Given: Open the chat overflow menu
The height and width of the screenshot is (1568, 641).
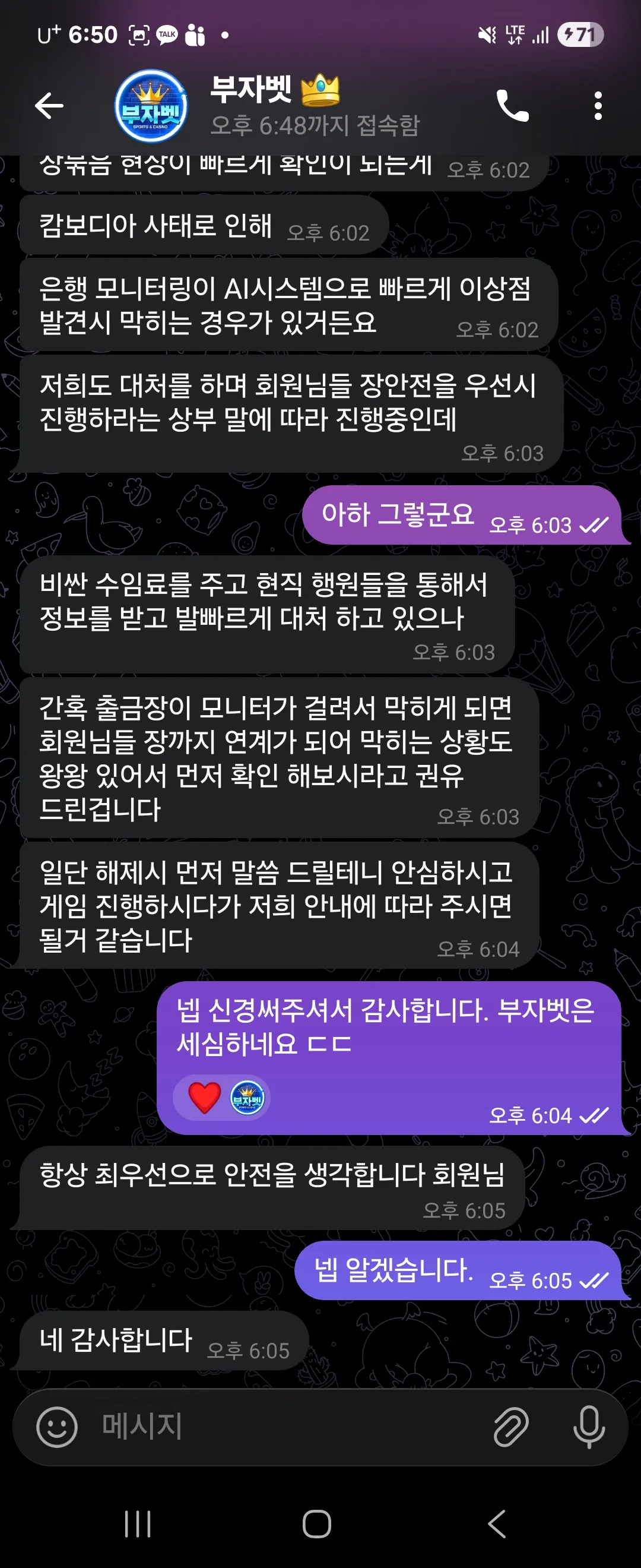Looking at the screenshot, I should (598, 106).
